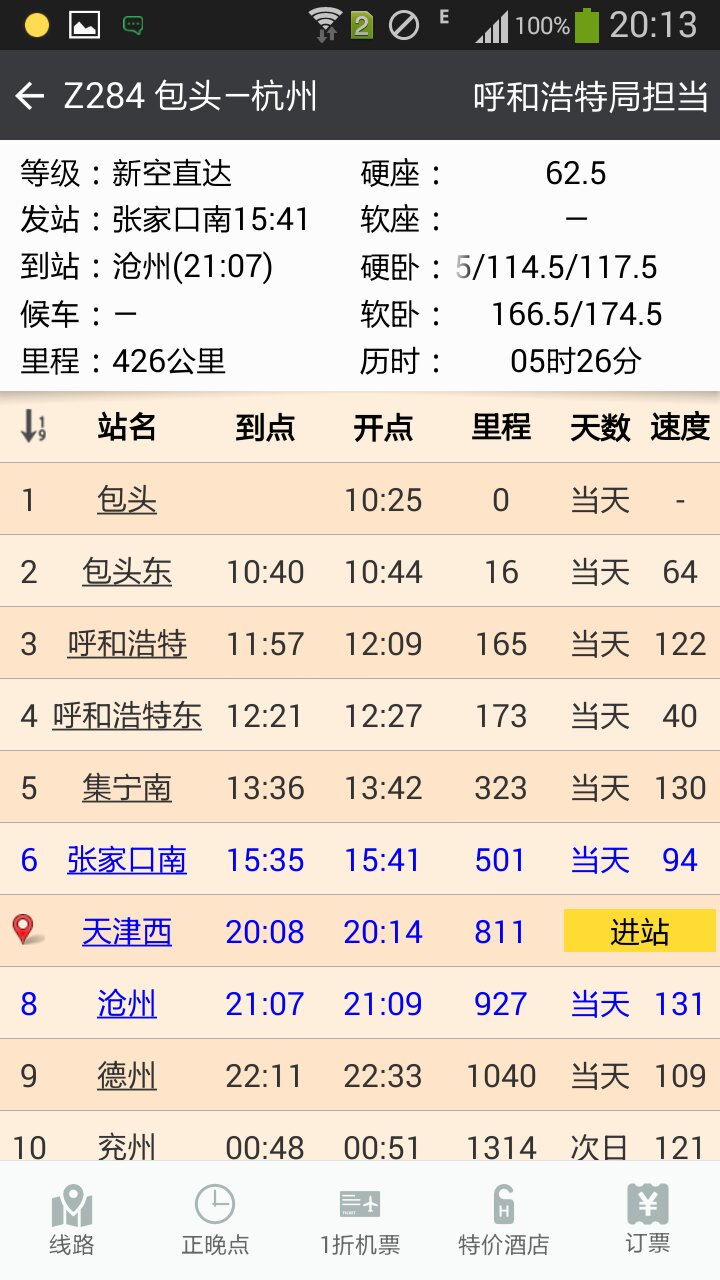This screenshot has height=1280, width=720.
Task: Open the 沧州 station link
Action: click(x=127, y=1003)
